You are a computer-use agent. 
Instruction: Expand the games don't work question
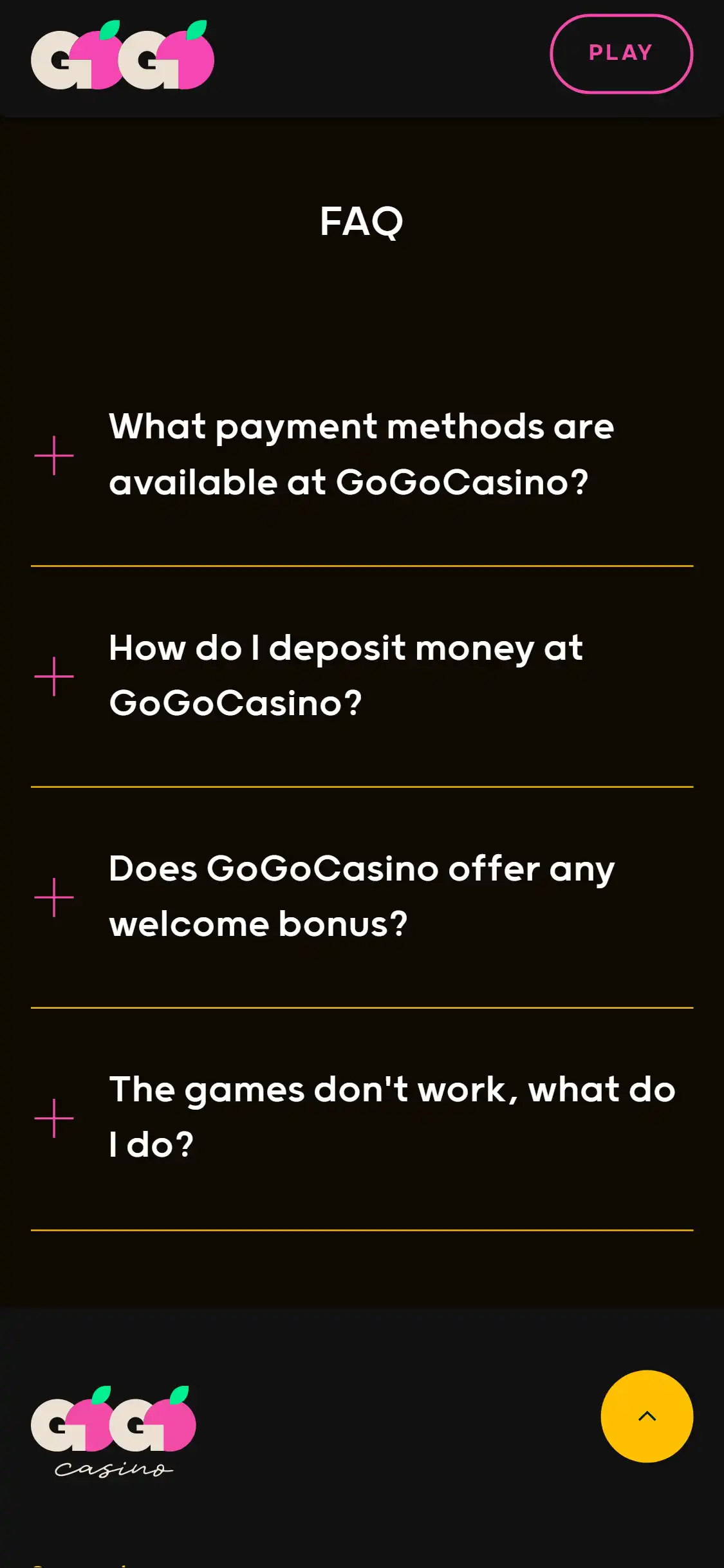361,1117
